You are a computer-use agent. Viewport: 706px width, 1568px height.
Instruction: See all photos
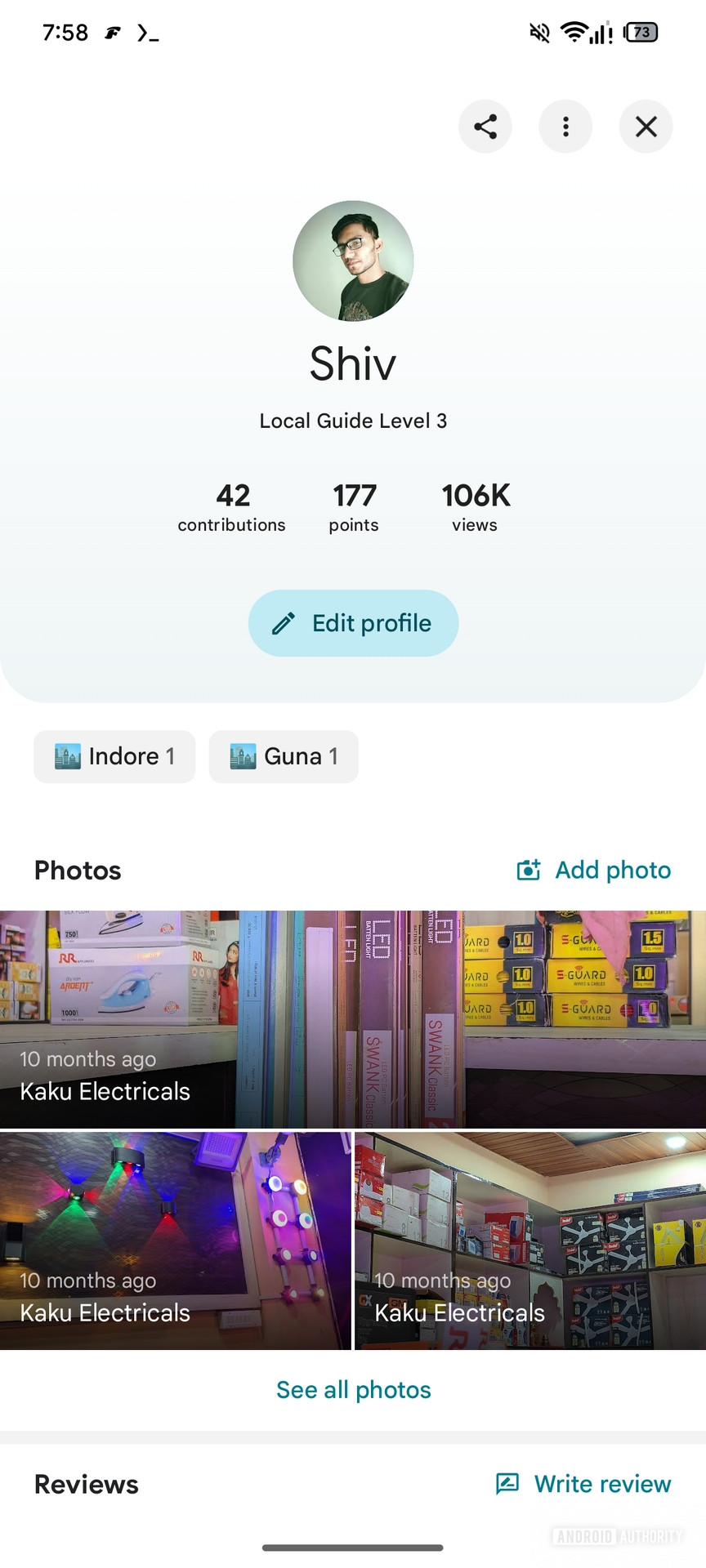353,1390
